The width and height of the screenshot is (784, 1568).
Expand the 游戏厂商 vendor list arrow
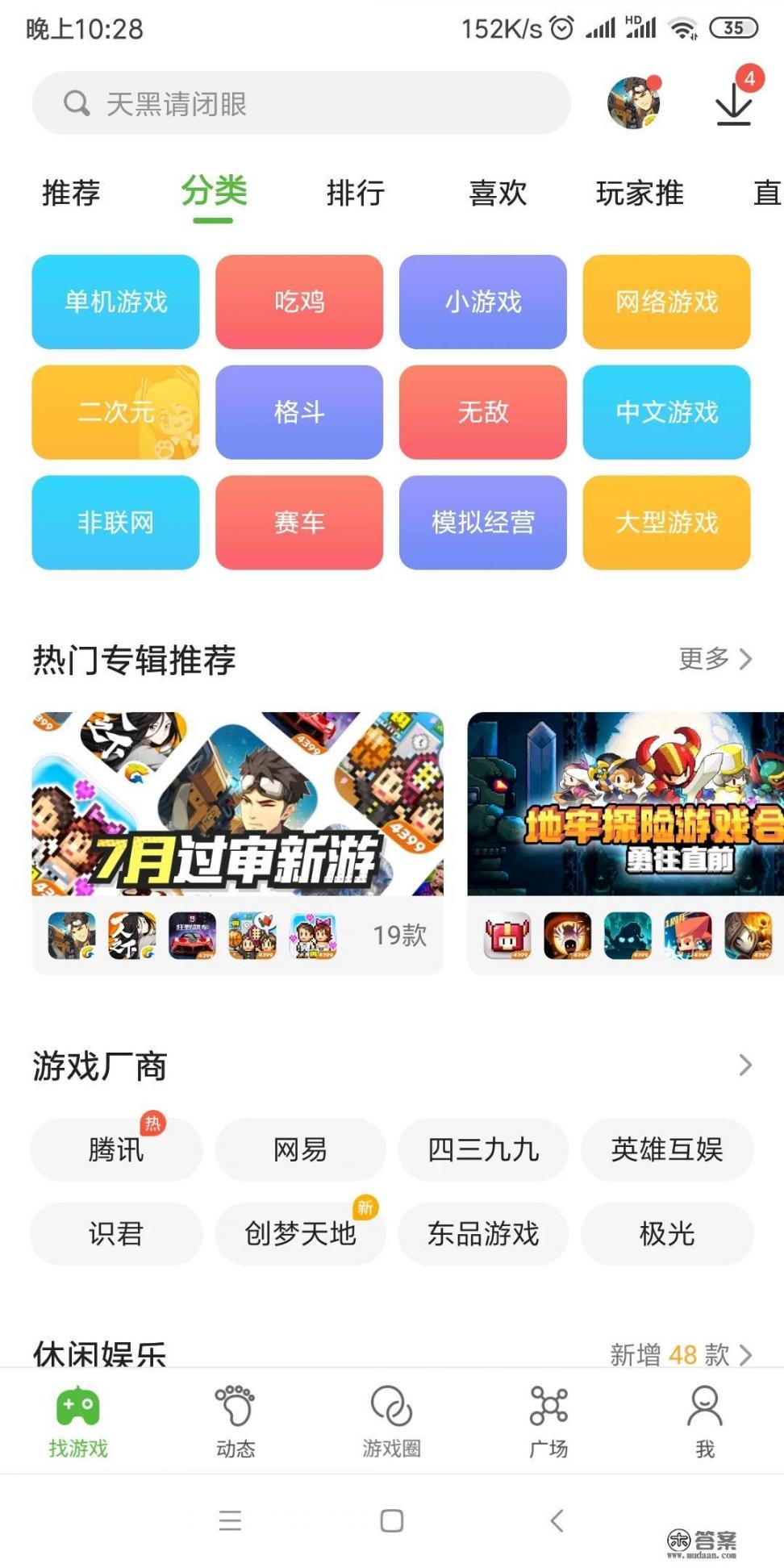point(744,1065)
